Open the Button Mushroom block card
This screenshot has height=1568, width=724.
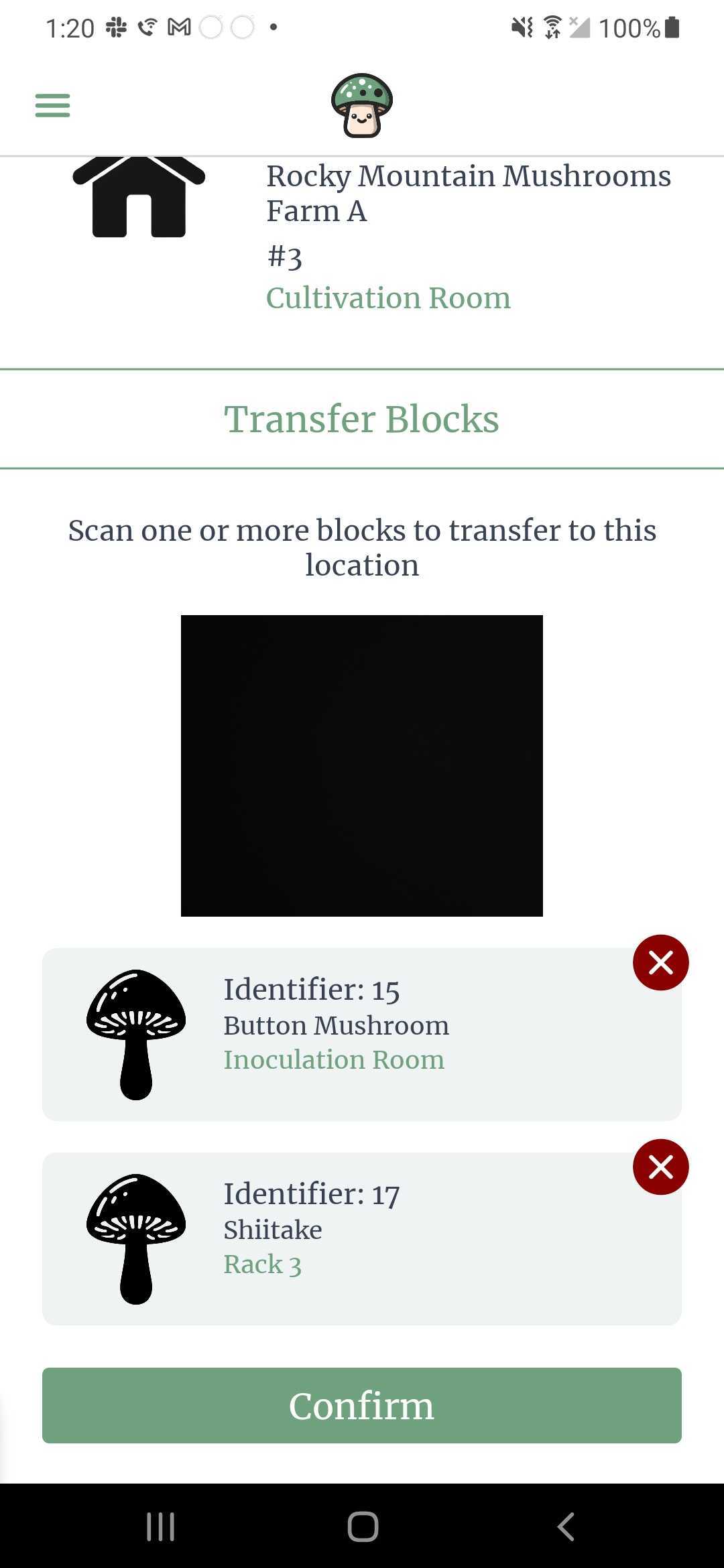pos(362,1035)
